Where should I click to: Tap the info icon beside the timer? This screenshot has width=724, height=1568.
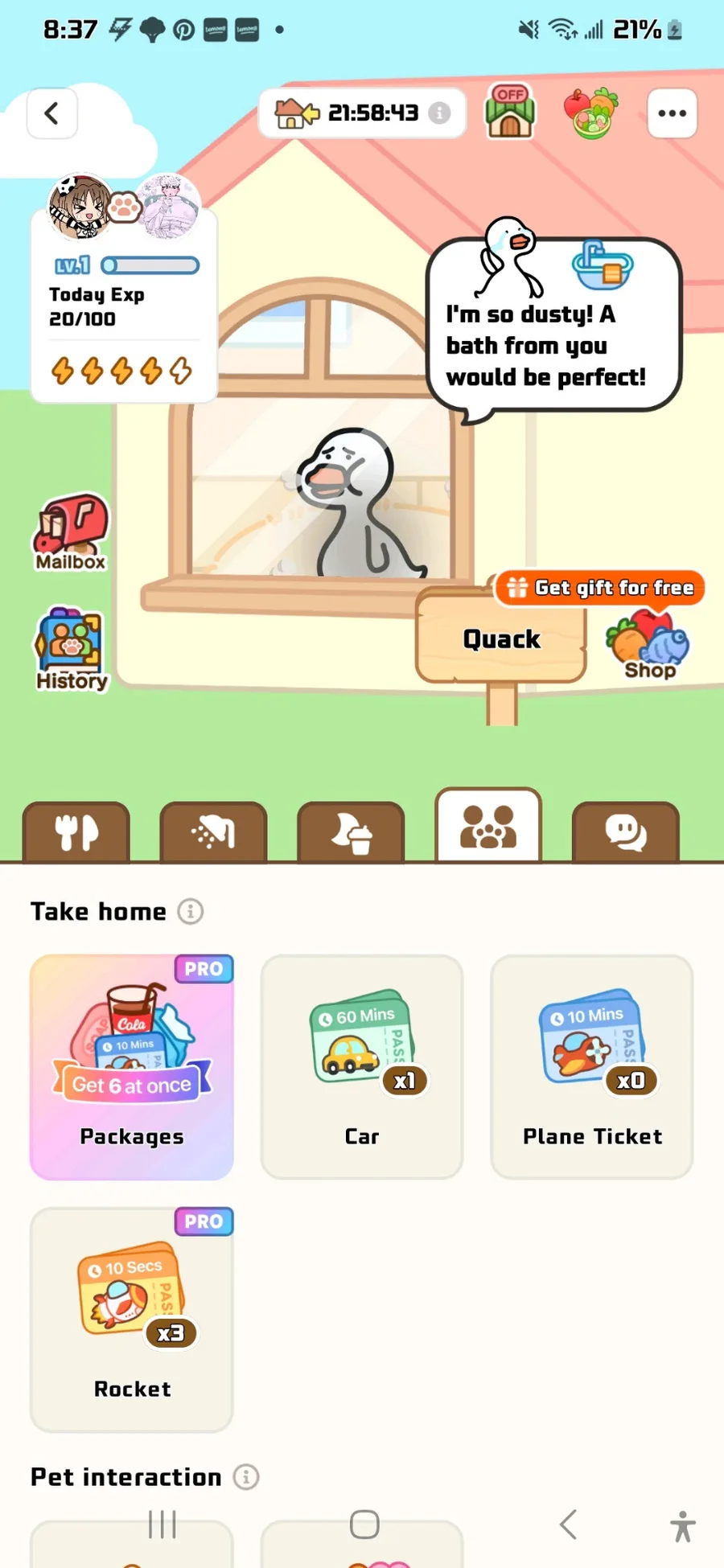click(x=439, y=113)
